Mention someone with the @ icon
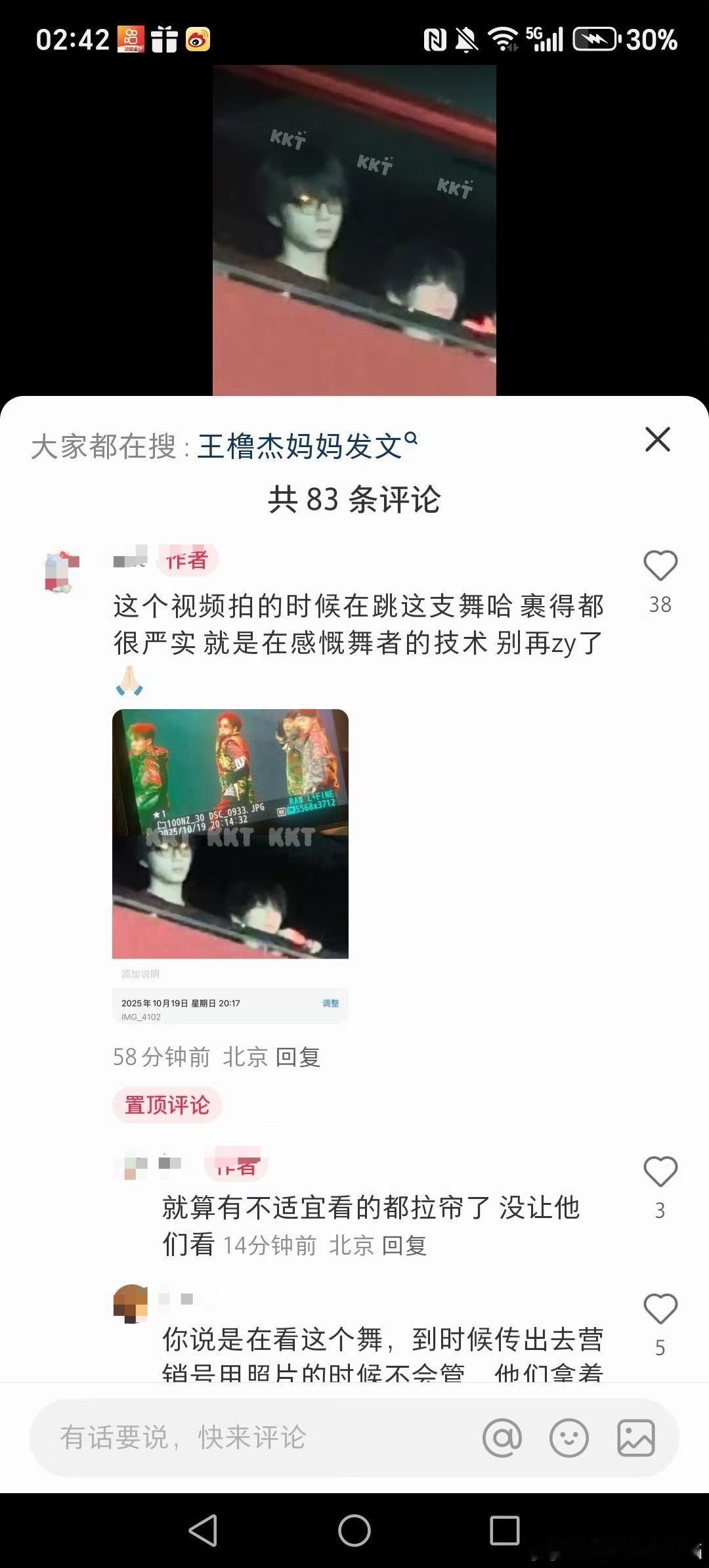The width and height of the screenshot is (709, 1568). (502, 1437)
